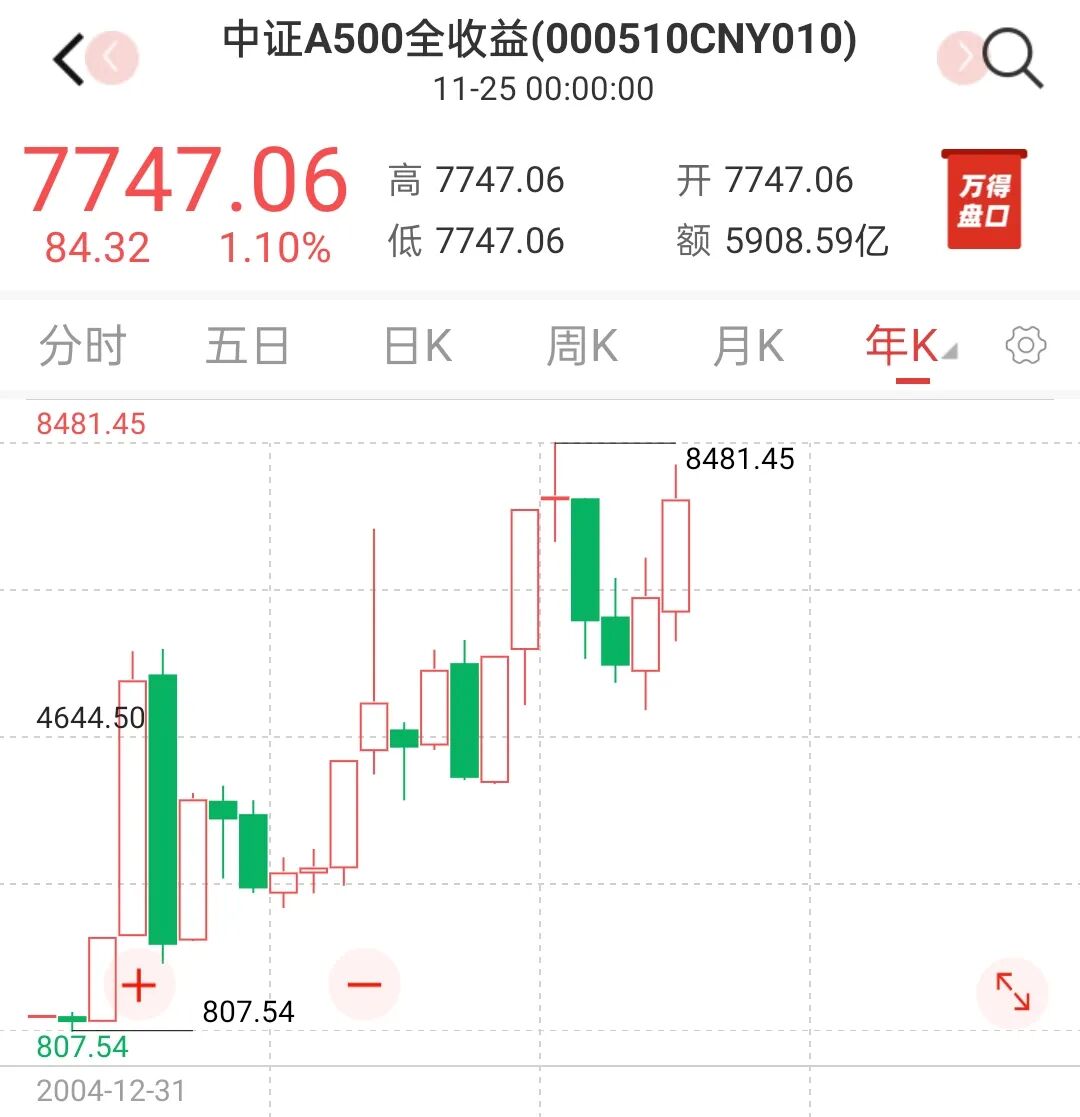View the 月K chart tab

[747, 347]
